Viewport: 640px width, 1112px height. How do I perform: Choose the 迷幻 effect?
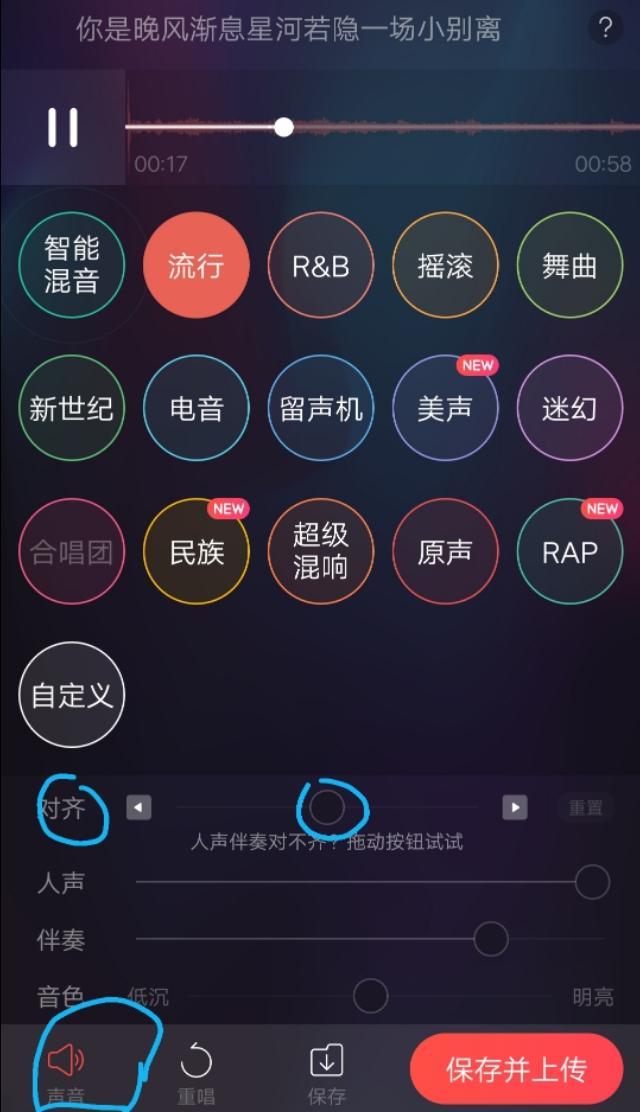569,409
